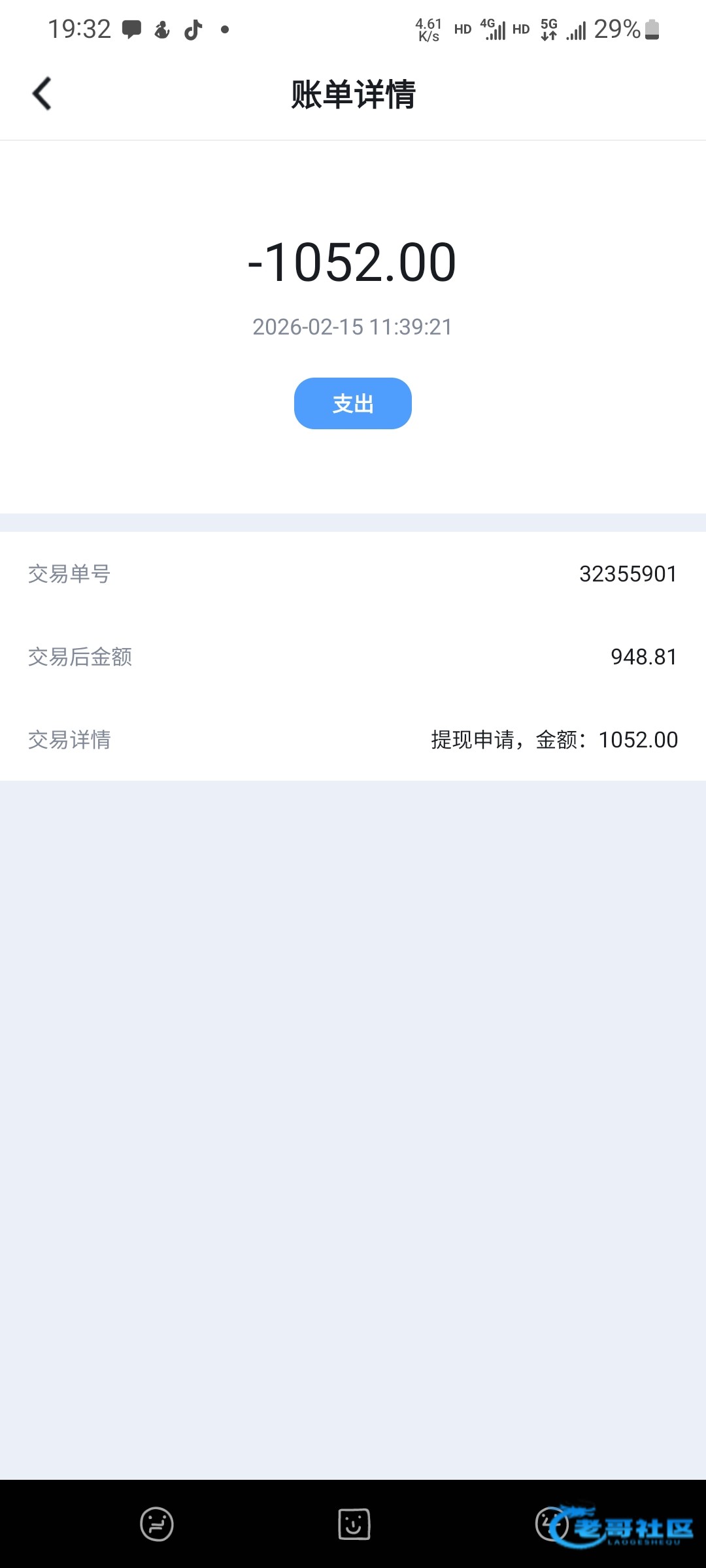Tap the square-face home button in navigation bar

tap(354, 1524)
